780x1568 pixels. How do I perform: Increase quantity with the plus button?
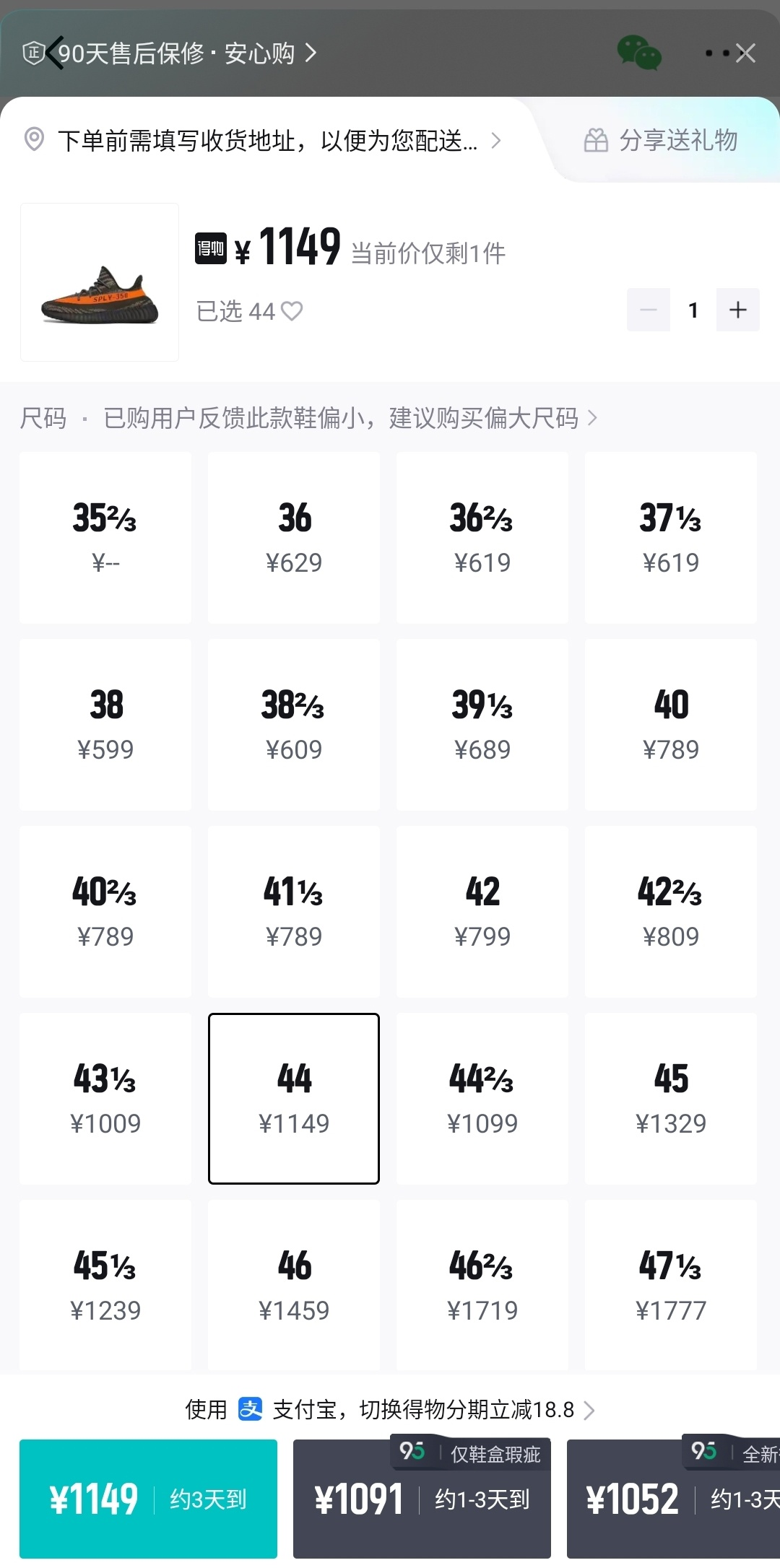(x=737, y=310)
